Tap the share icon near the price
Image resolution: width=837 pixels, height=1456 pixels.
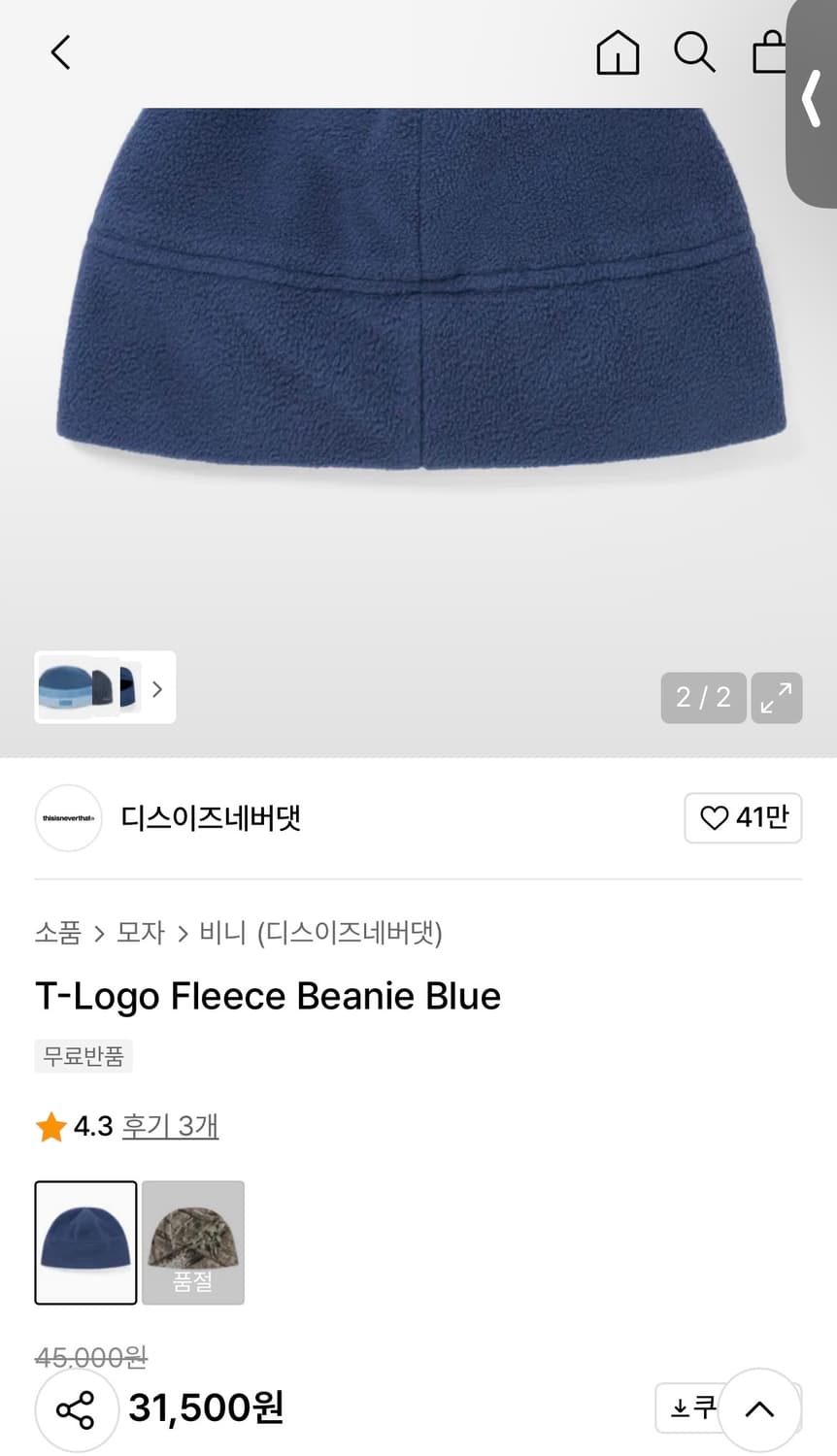77,1408
